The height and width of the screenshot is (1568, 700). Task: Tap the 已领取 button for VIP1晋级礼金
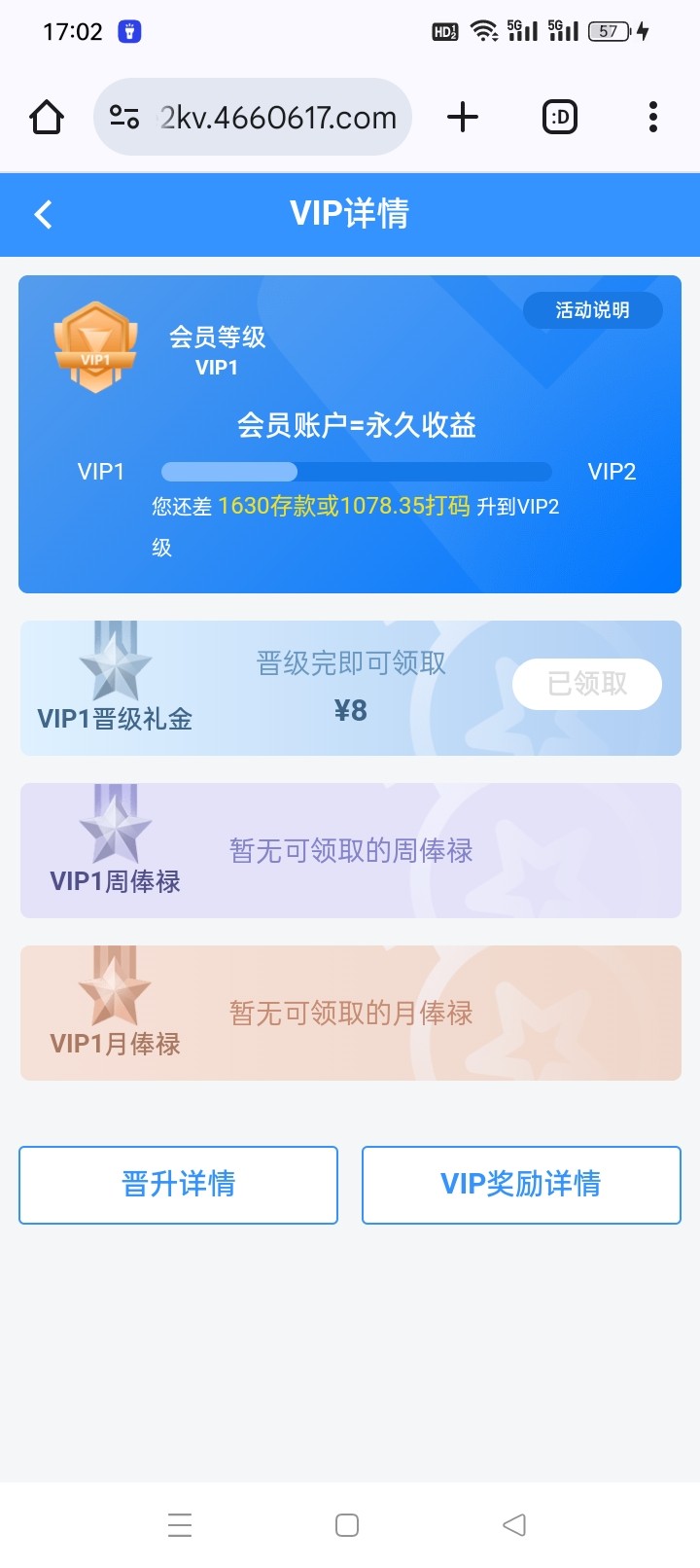pyautogui.click(x=587, y=684)
